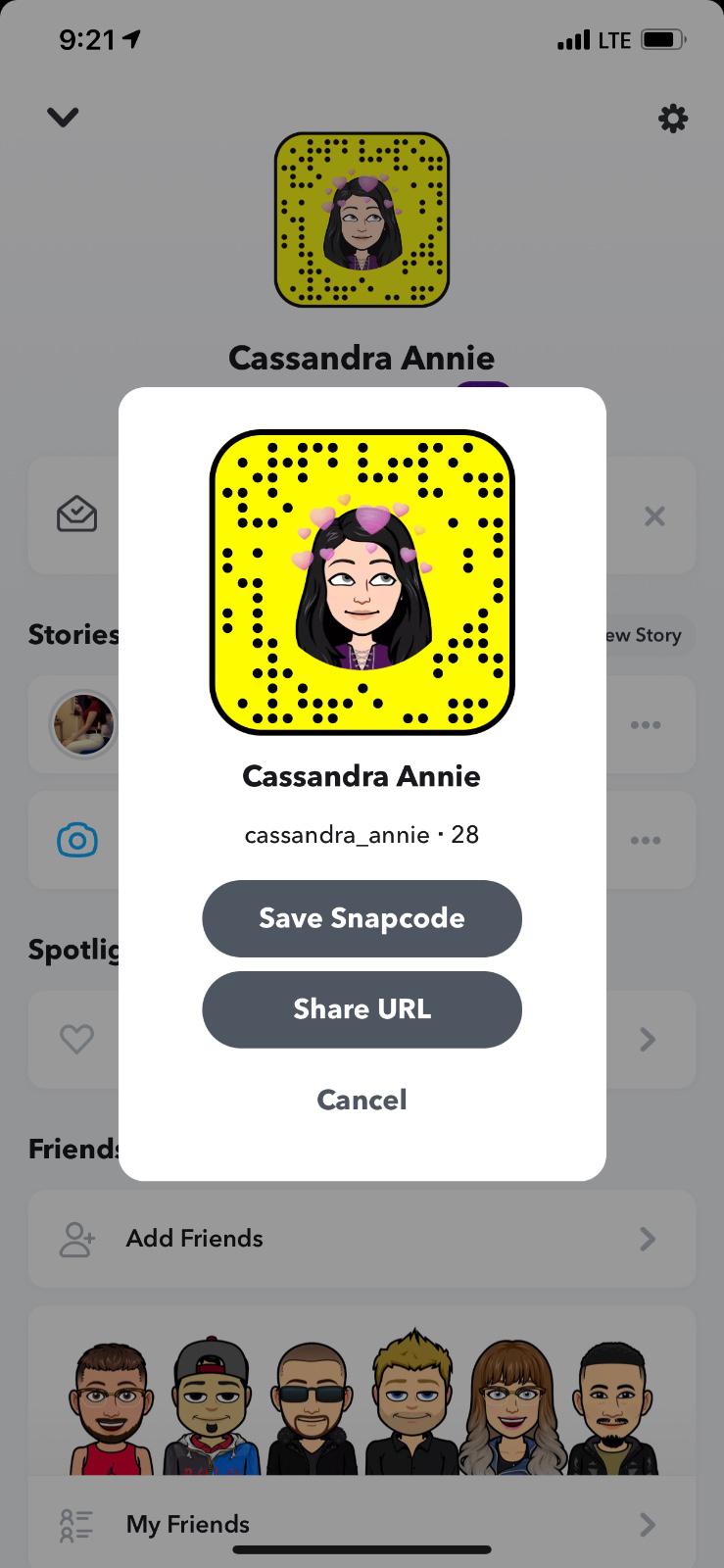
Task: Save the Snapcode to camera roll
Action: 362,918
